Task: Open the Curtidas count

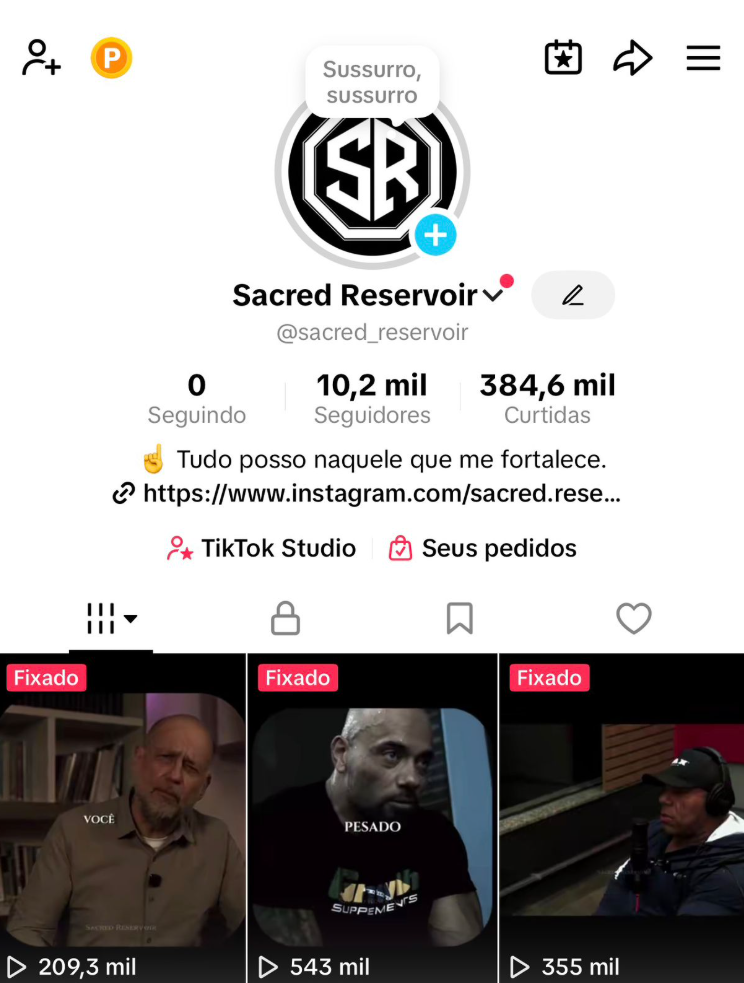Action: (x=547, y=398)
